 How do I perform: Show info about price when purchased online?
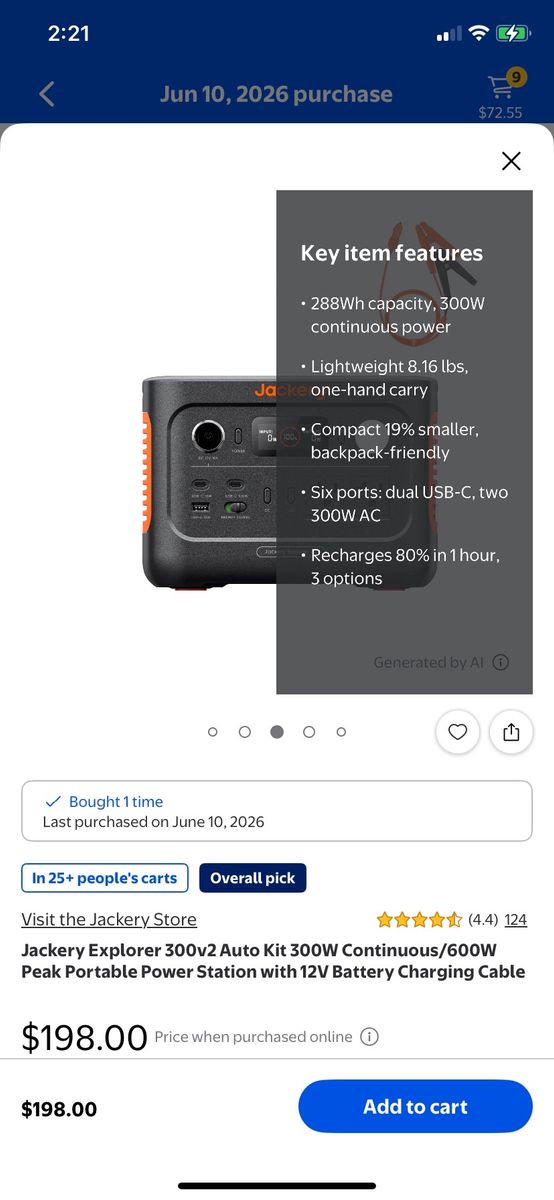369,1036
